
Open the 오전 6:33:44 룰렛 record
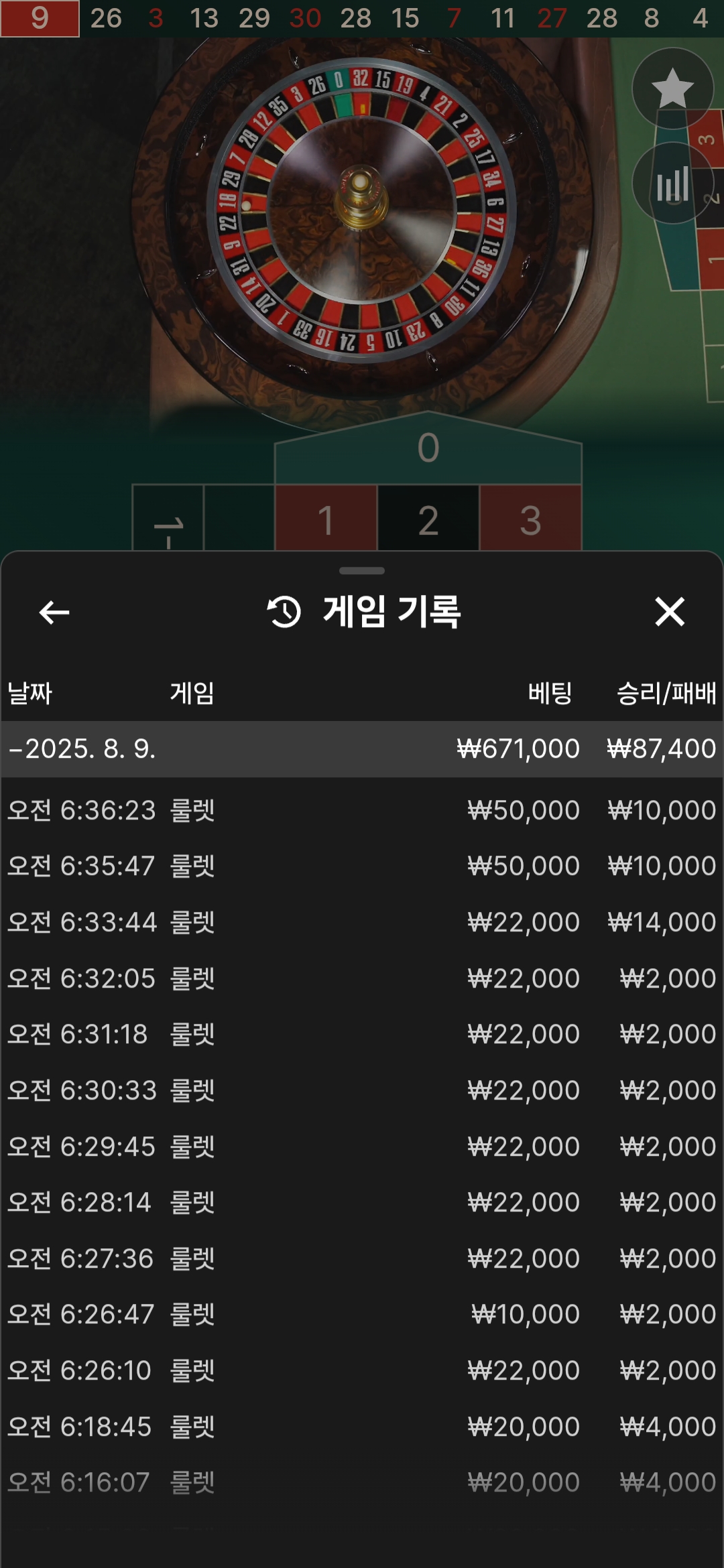coord(362,922)
